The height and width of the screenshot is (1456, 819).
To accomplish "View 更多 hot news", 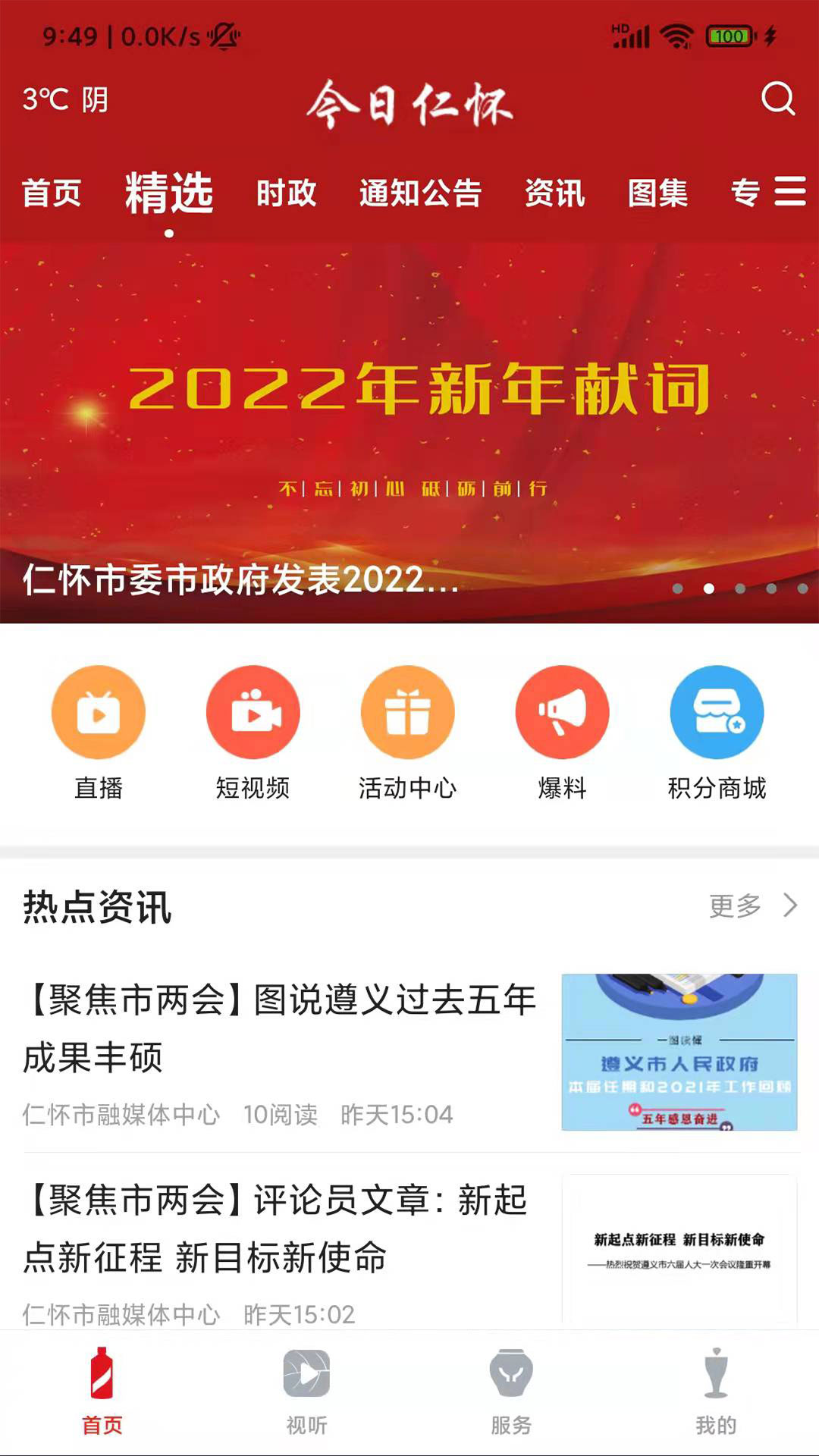I will point(752,905).
